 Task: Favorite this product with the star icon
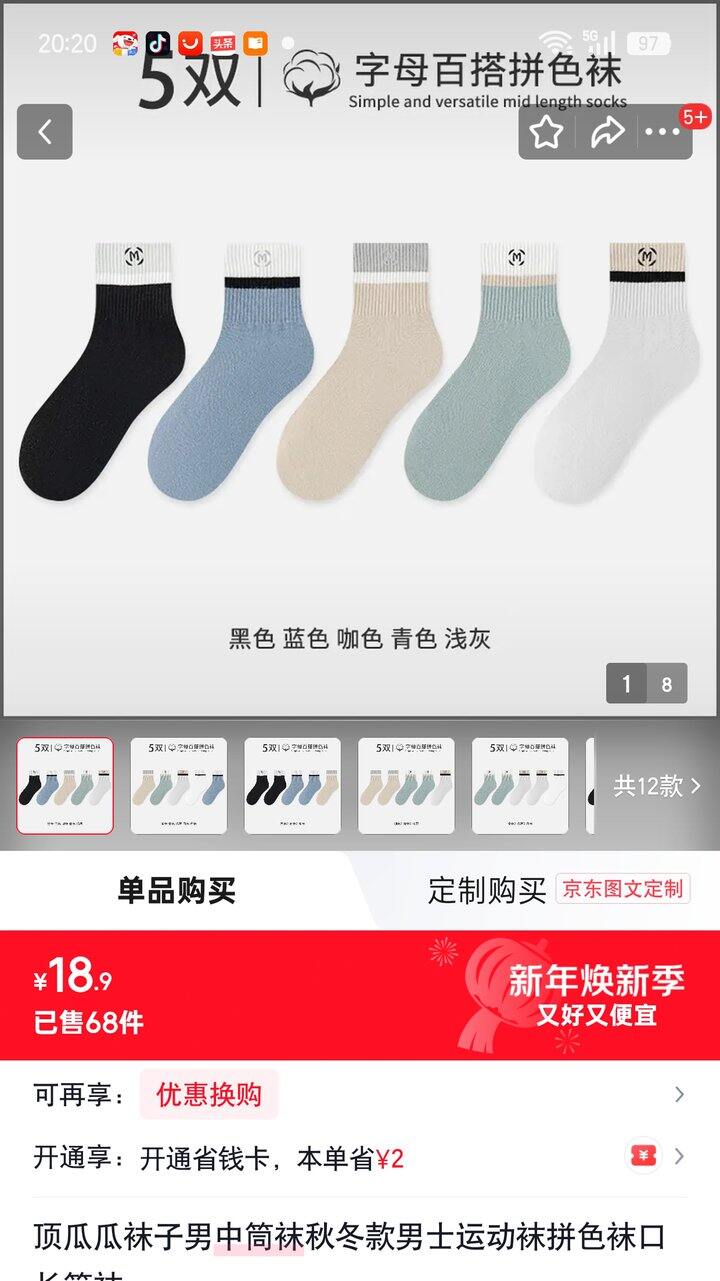click(x=546, y=132)
